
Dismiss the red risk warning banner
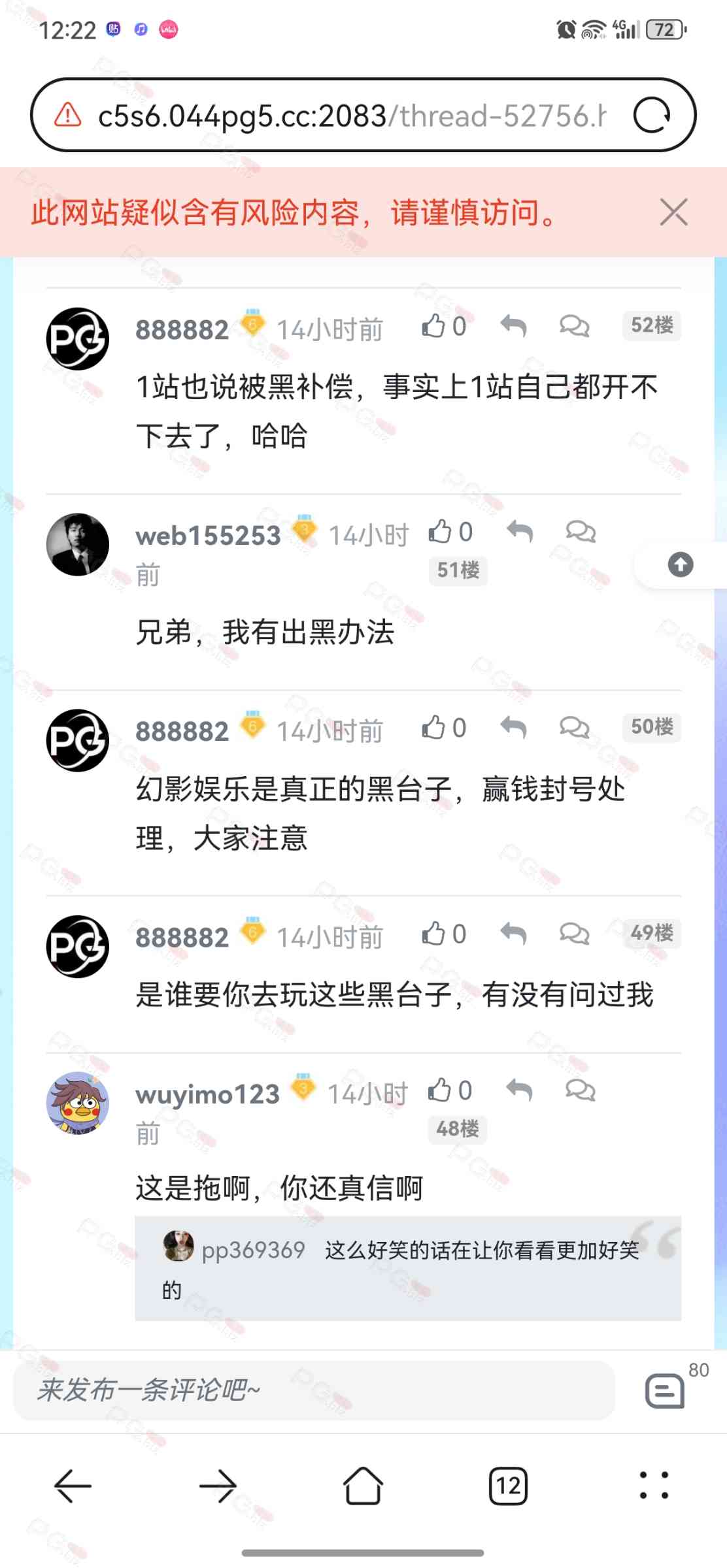click(673, 212)
